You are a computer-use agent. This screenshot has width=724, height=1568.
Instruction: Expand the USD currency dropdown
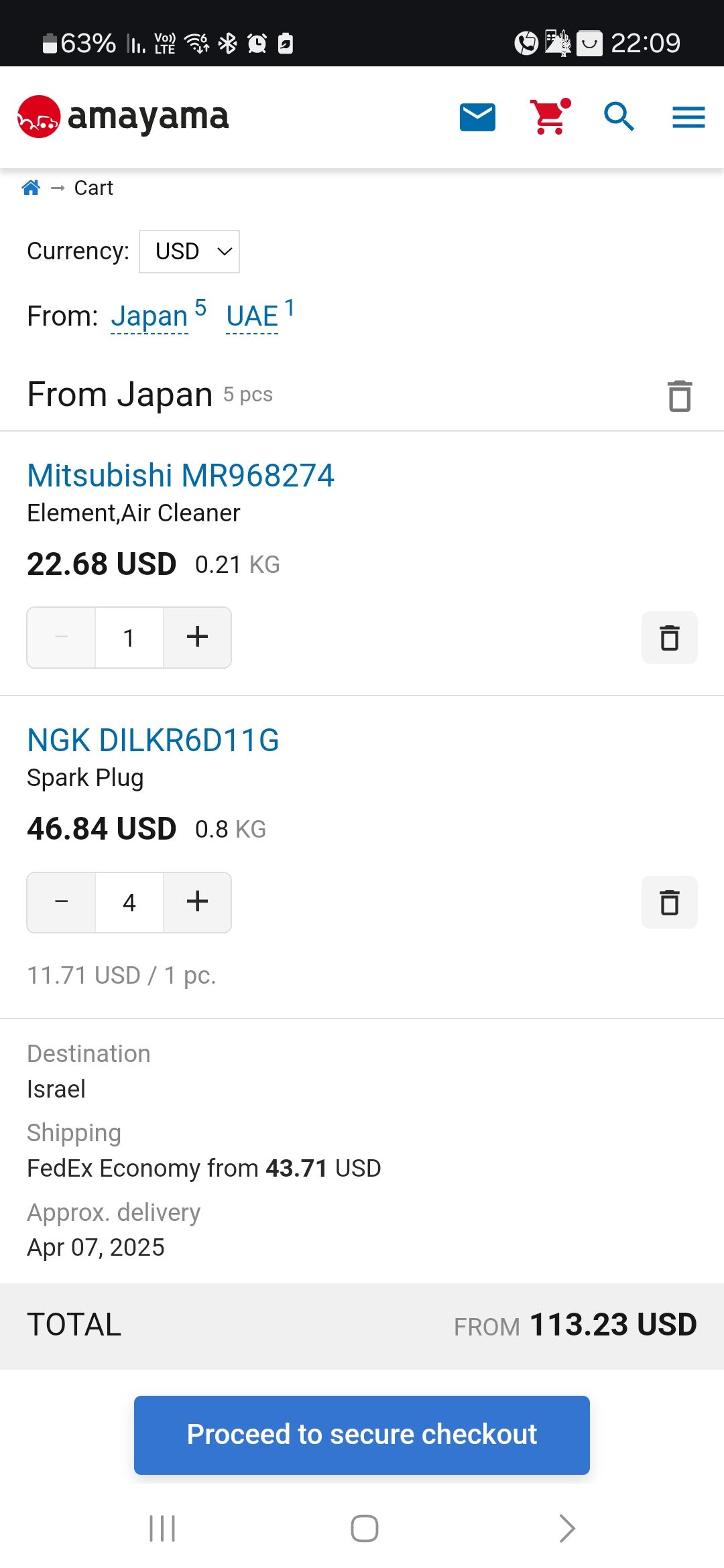(x=189, y=251)
